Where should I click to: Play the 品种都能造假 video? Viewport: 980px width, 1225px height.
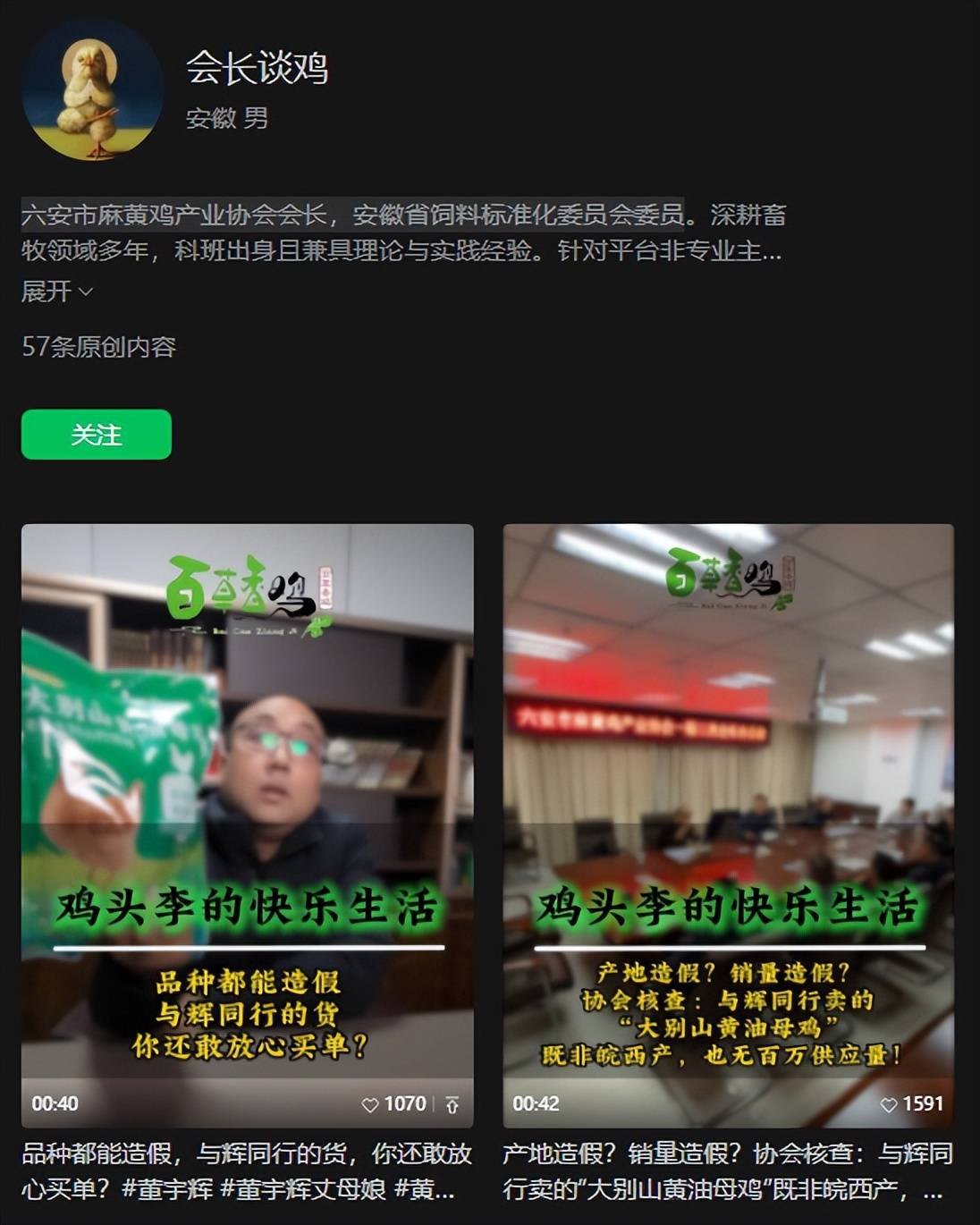pyautogui.click(x=247, y=805)
